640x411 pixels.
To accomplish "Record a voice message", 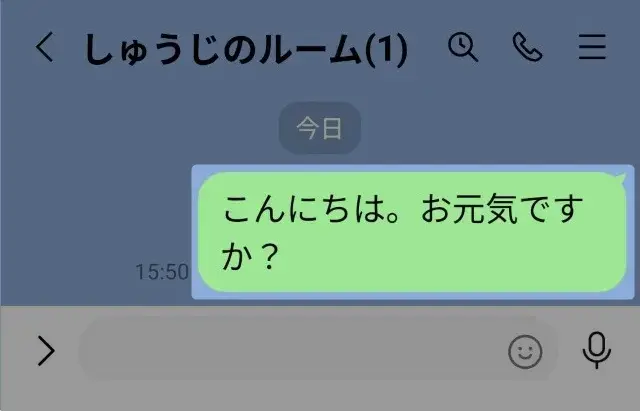I will tap(597, 349).
